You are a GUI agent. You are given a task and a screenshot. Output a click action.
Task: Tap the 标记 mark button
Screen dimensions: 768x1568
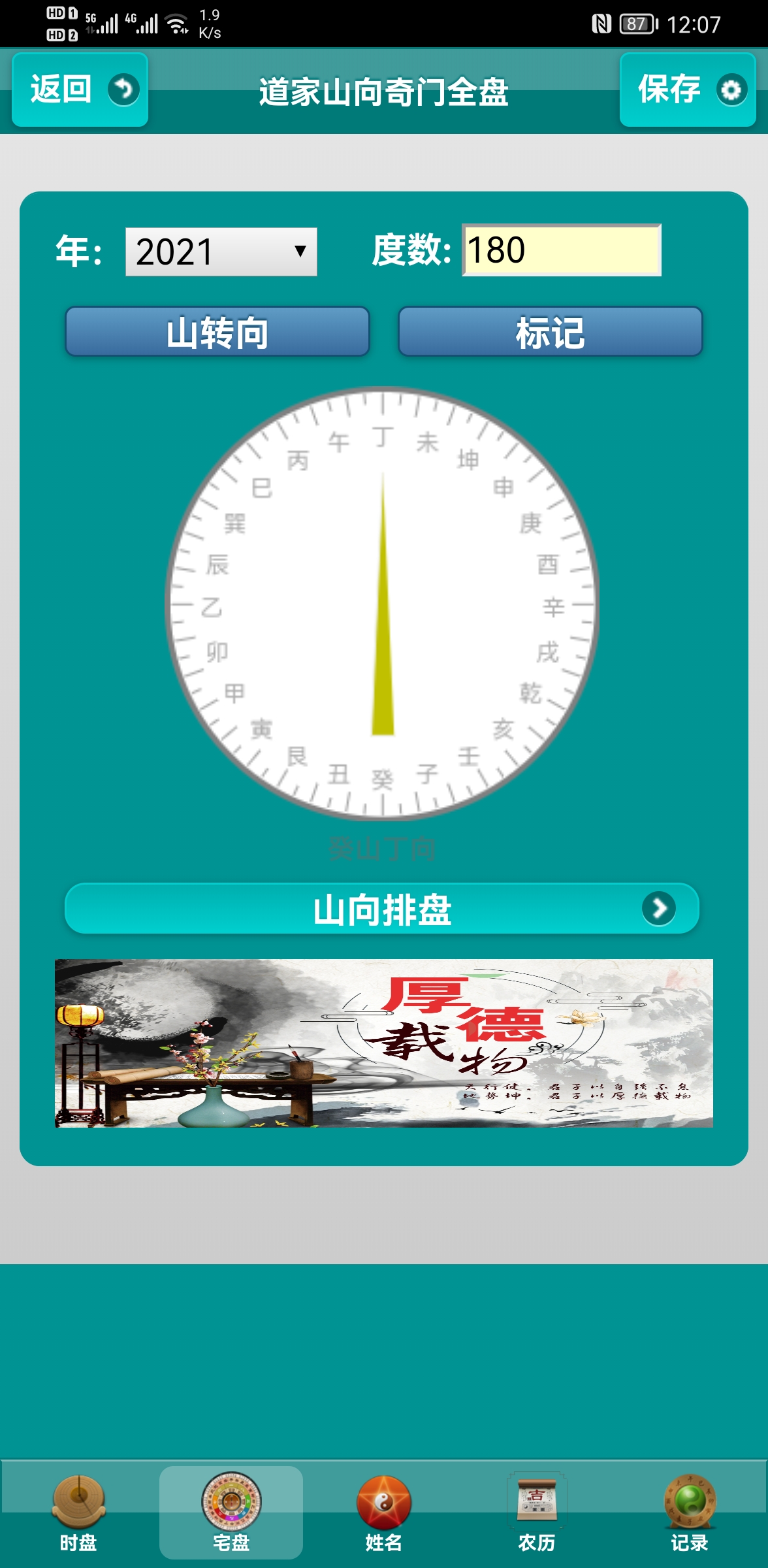pos(550,332)
